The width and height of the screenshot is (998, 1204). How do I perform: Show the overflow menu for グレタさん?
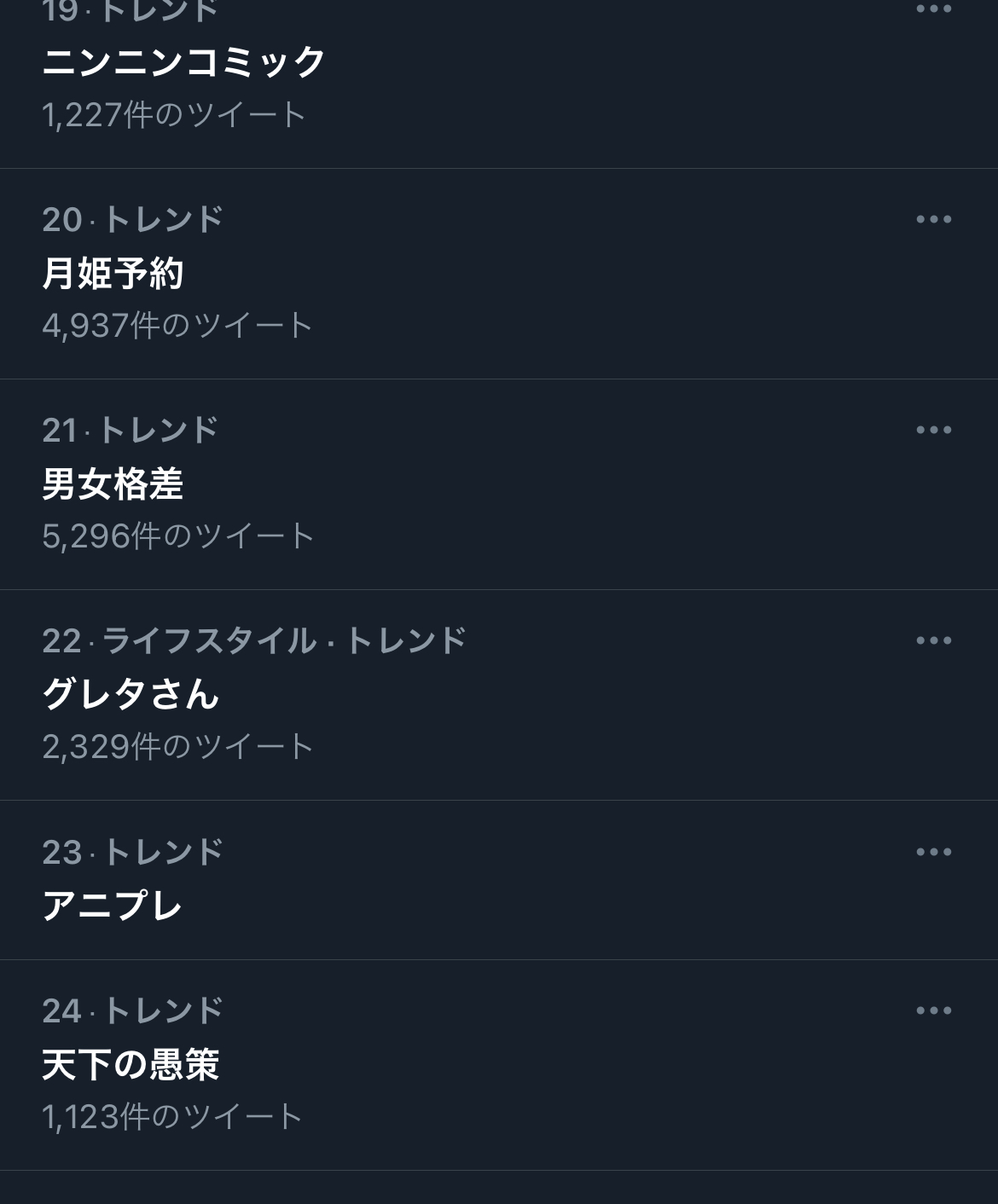click(x=933, y=641)
